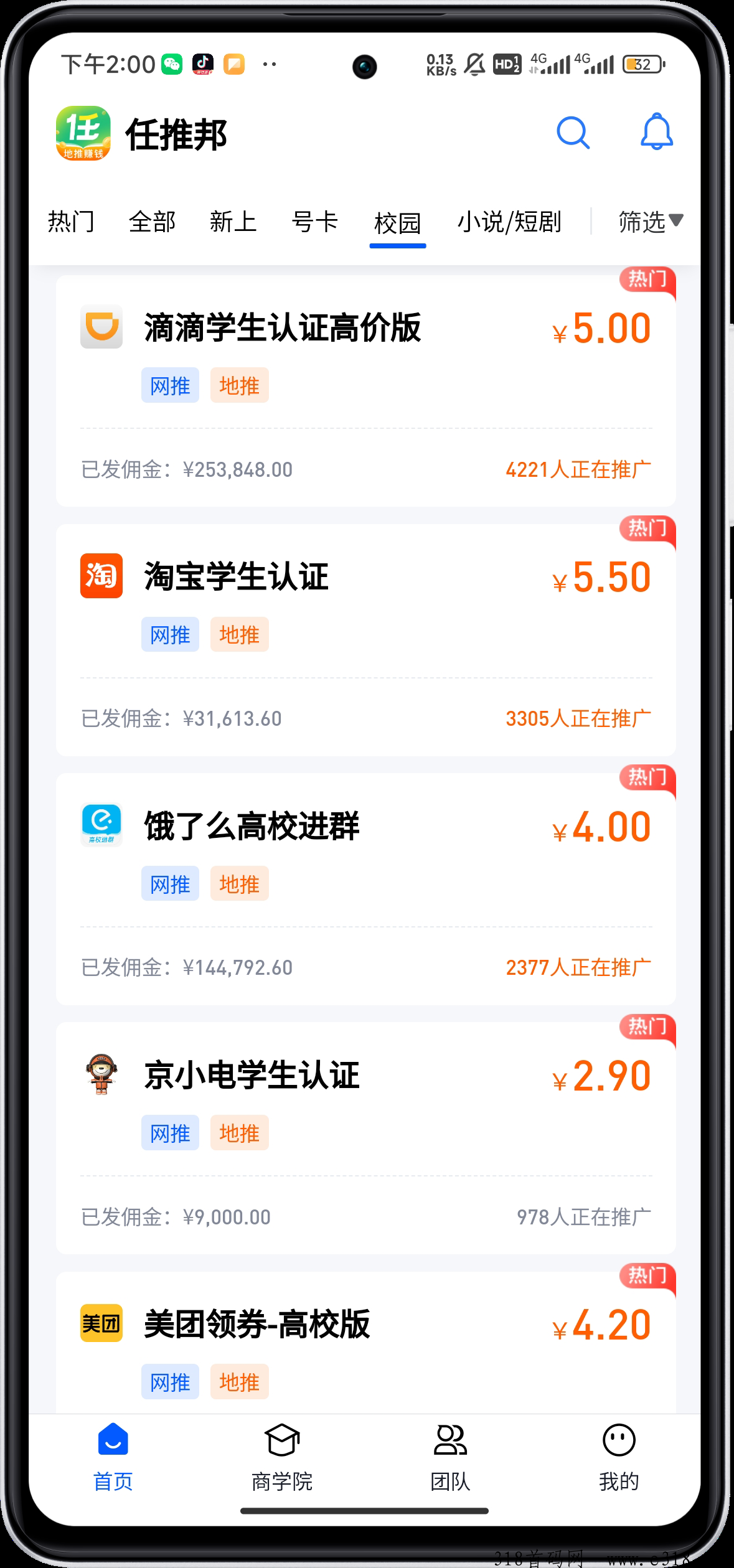Switch to 小说/短剧 tab
The height and width of the screenshot is (1568, 734).
(509, 222)
